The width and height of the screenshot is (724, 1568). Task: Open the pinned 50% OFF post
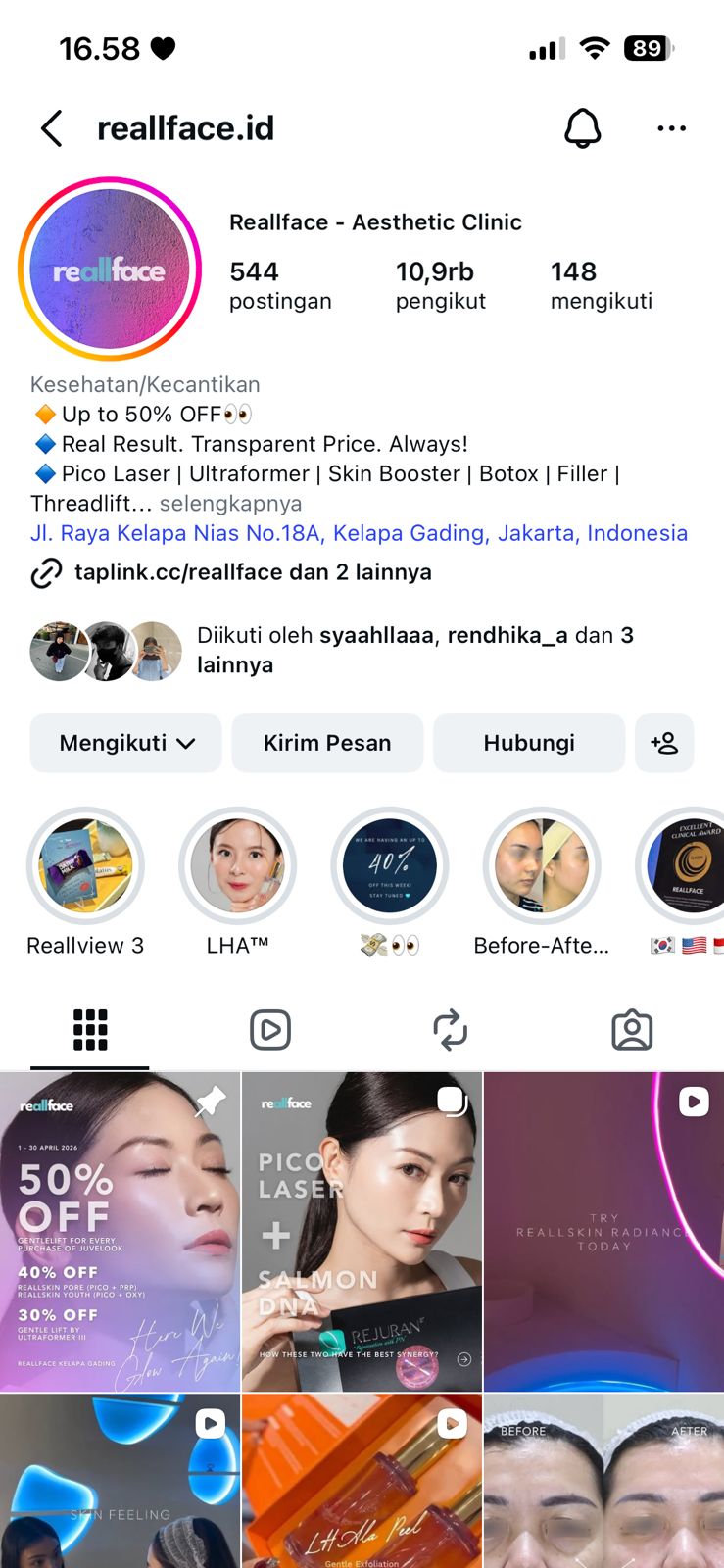click(120, 1232)
